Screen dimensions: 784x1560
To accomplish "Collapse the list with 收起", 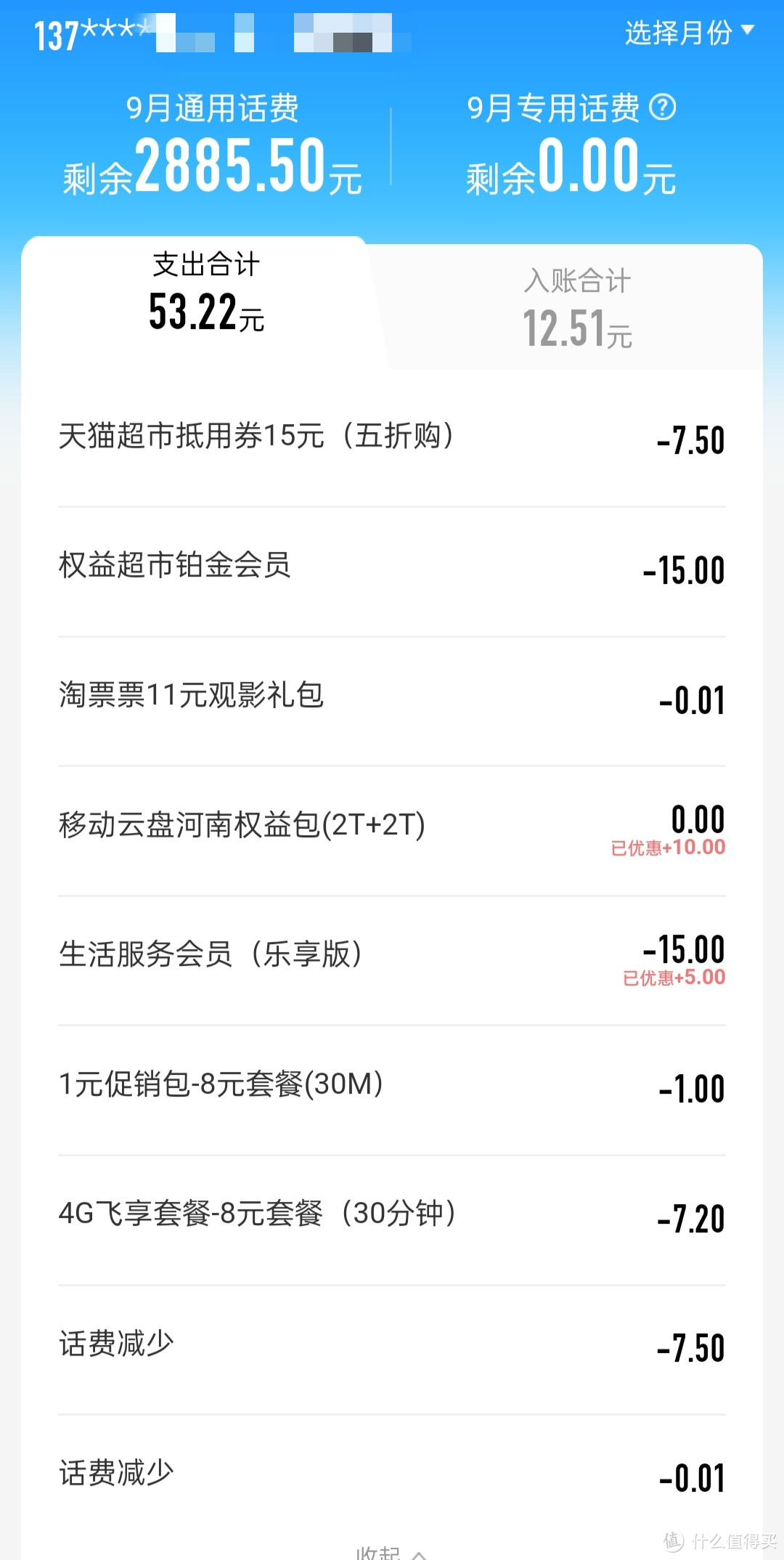I will [391, 1551].
